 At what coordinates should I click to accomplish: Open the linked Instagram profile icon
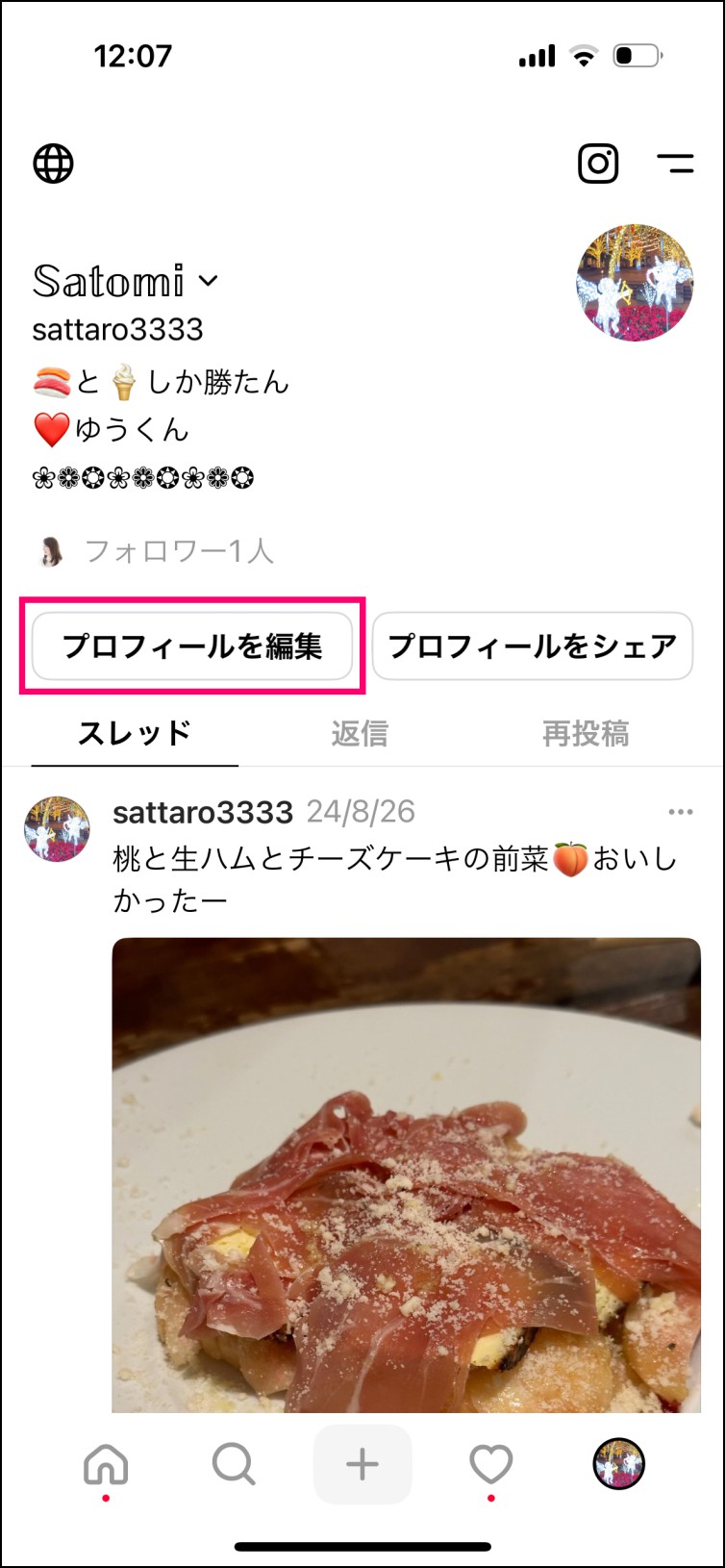[598, 164]
